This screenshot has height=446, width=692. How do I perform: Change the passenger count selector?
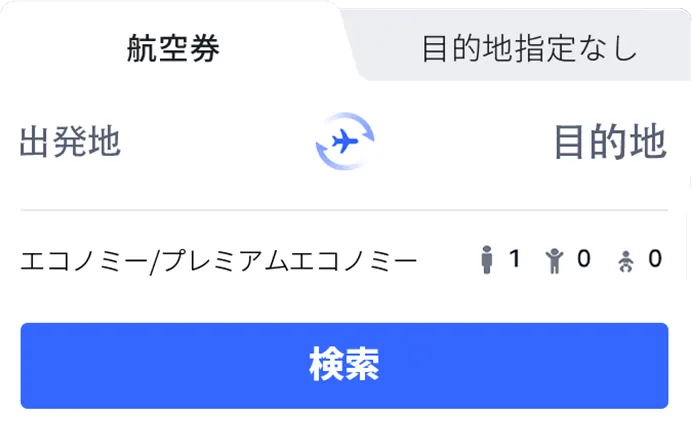pos(570,261)
